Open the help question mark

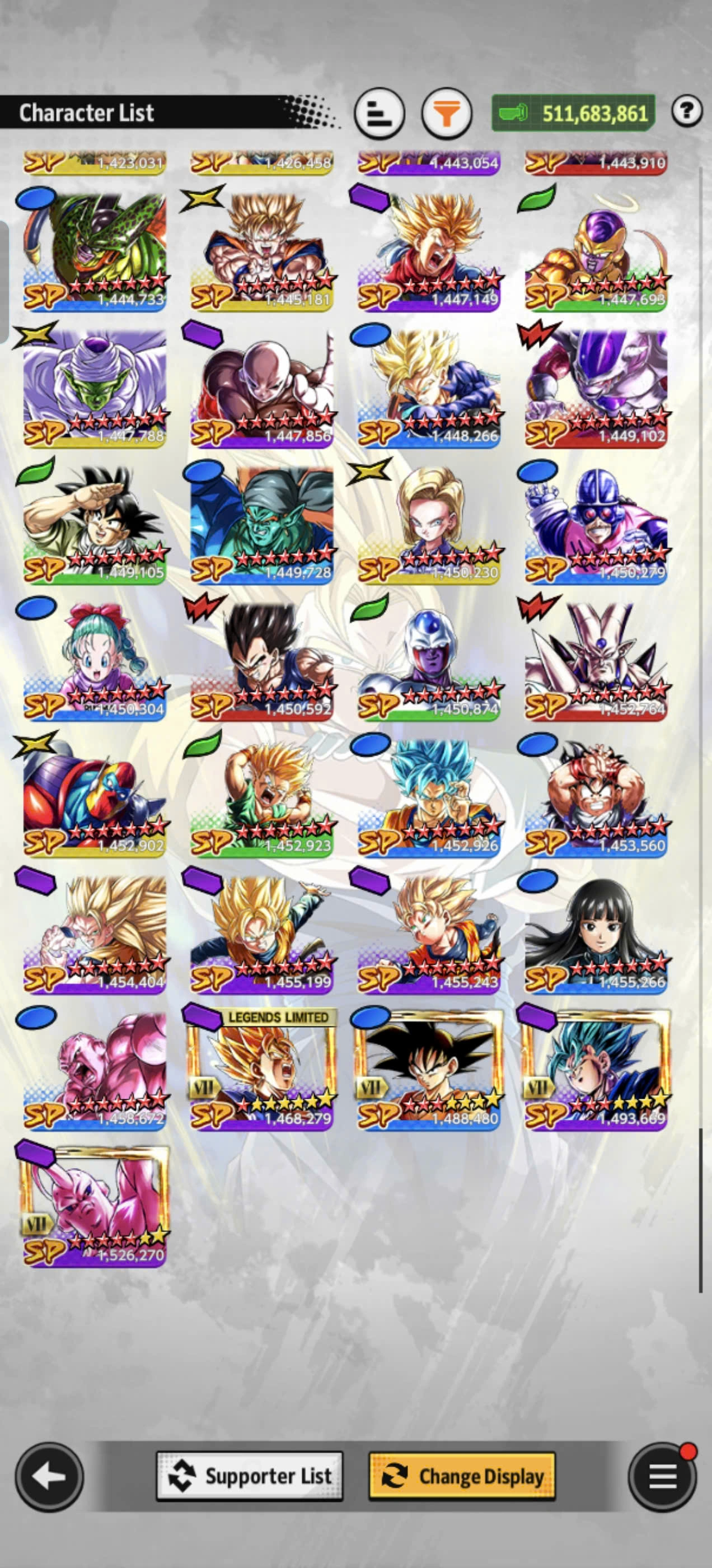[687, 111]
